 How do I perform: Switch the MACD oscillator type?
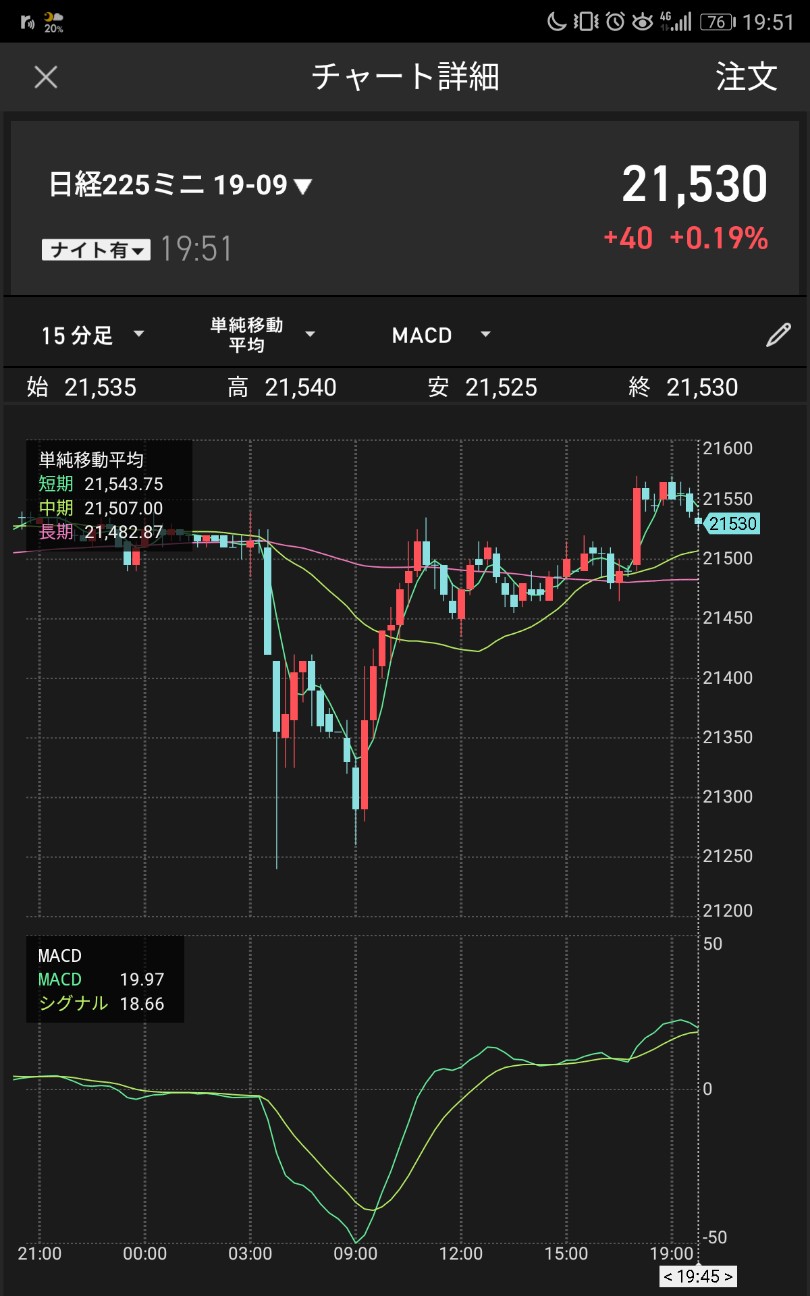tap(441, 335)
